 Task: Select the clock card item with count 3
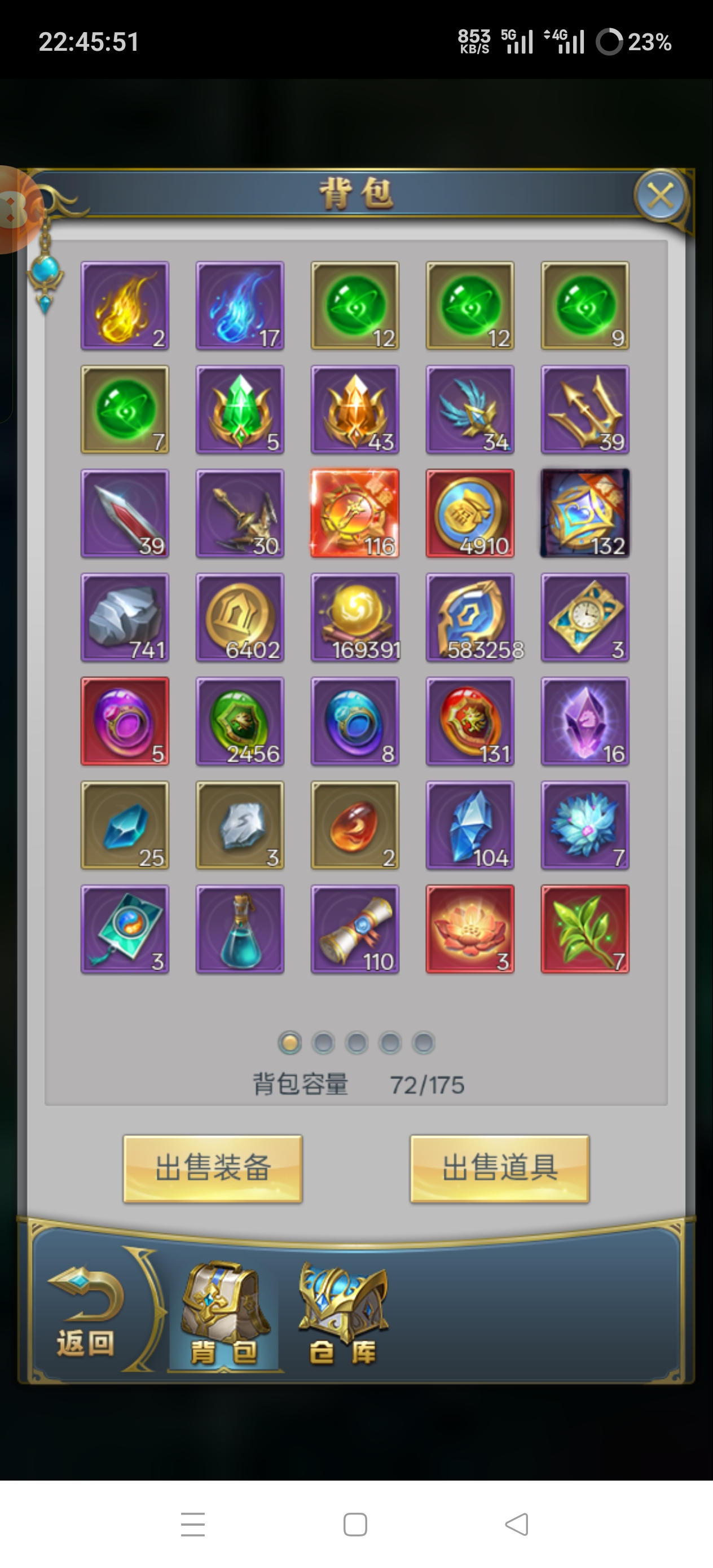(x=585, y=617)
